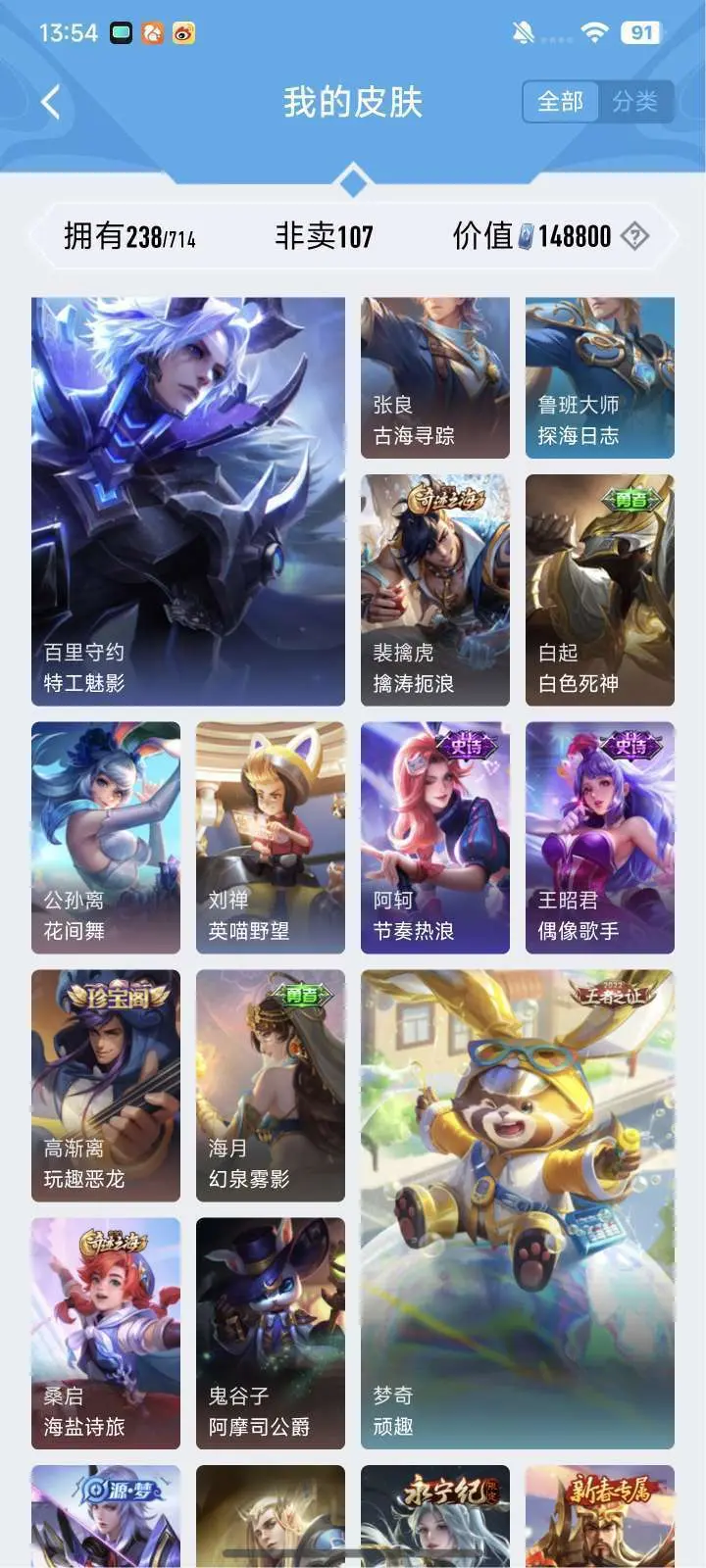Open the value help question-mark icon
The image size is (706, 1568).
pyautogui.click(x=635, y=236)
